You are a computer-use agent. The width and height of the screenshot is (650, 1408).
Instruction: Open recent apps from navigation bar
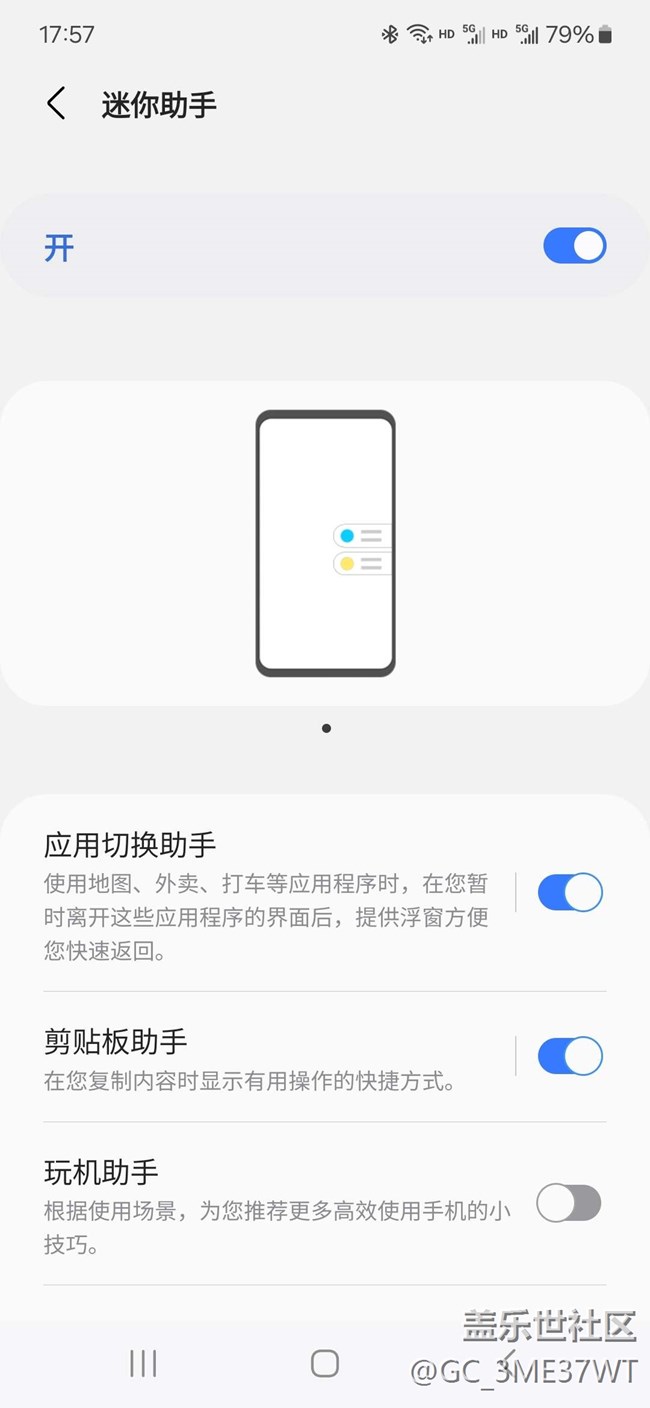point(143,1362)
